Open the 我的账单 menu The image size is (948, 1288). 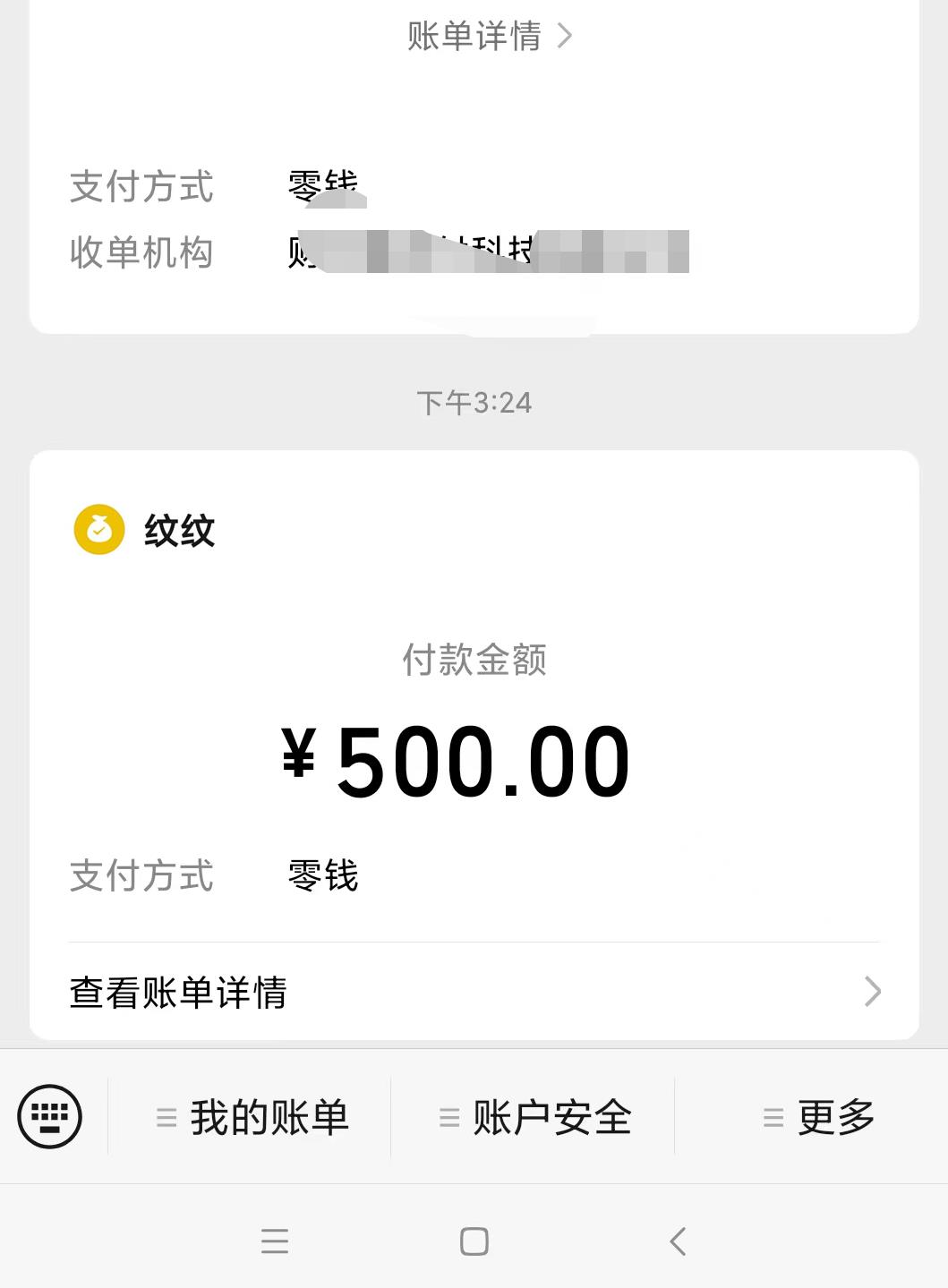pos(252,1117)
